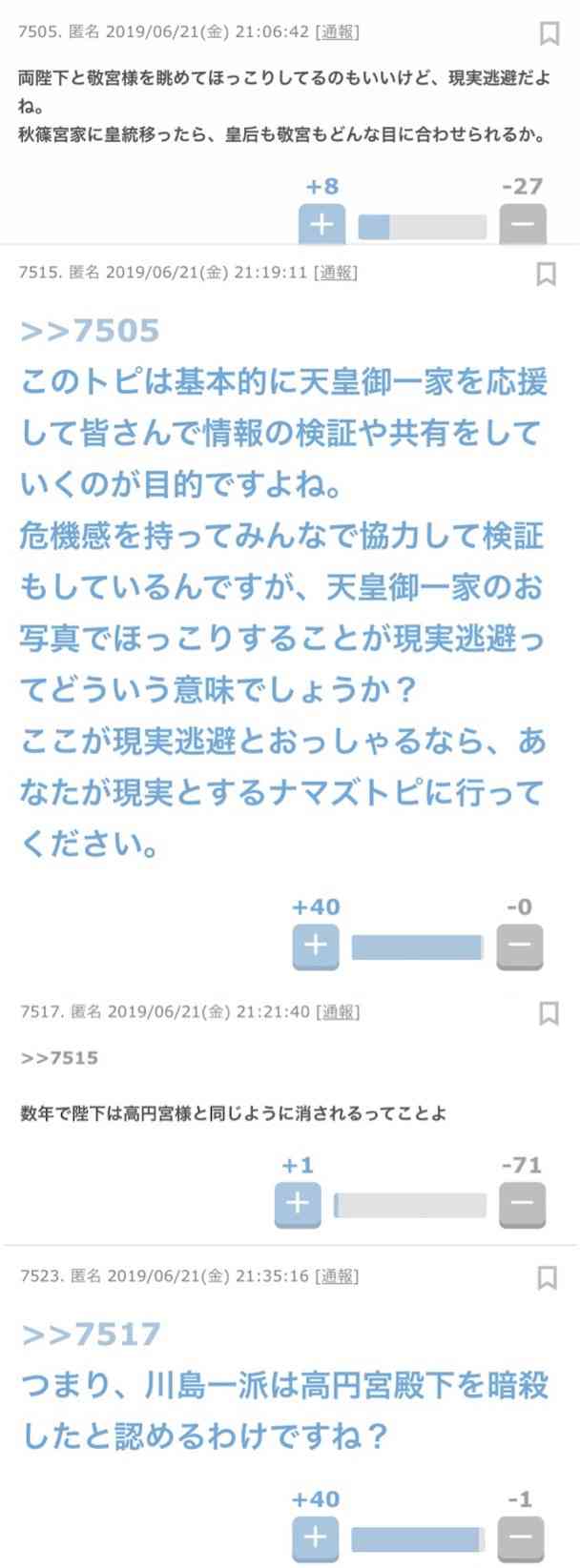The image size is (580, 1568).
Task: Downvote comment 7523 with minus button
Action: click(x=520, y=1538)
